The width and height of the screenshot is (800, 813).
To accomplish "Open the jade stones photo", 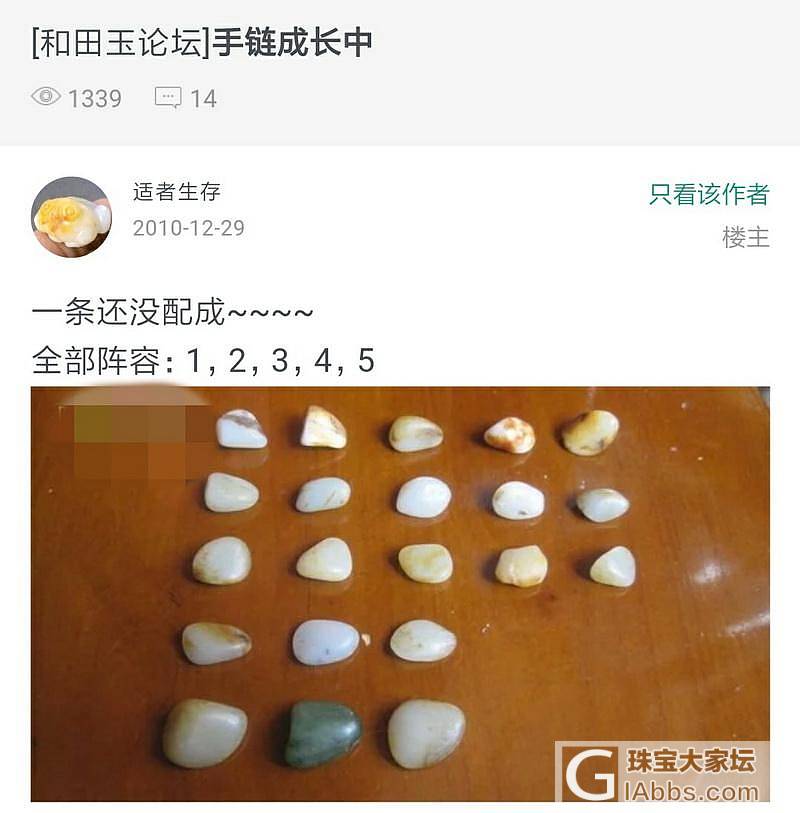I will click(400, 594).
